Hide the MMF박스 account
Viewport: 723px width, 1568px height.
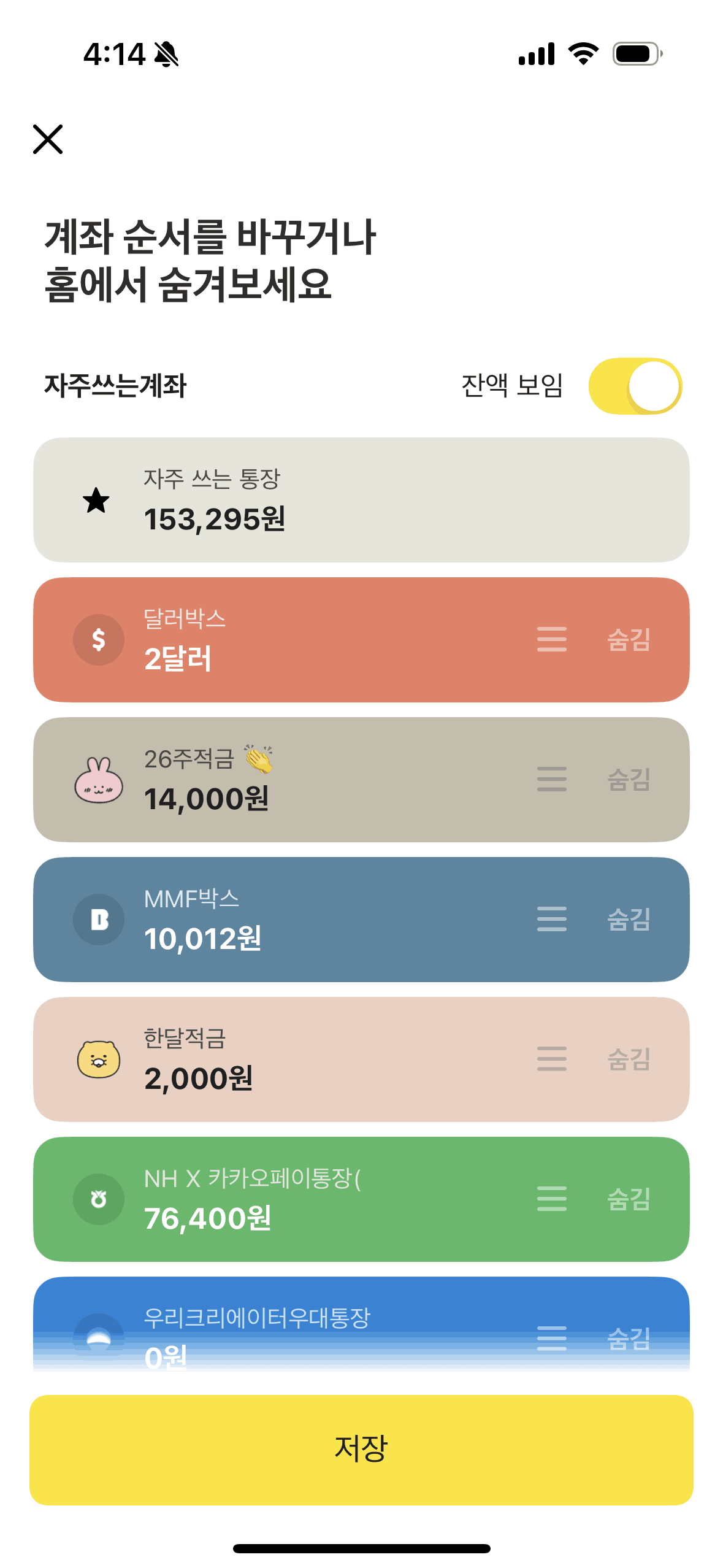628,920
